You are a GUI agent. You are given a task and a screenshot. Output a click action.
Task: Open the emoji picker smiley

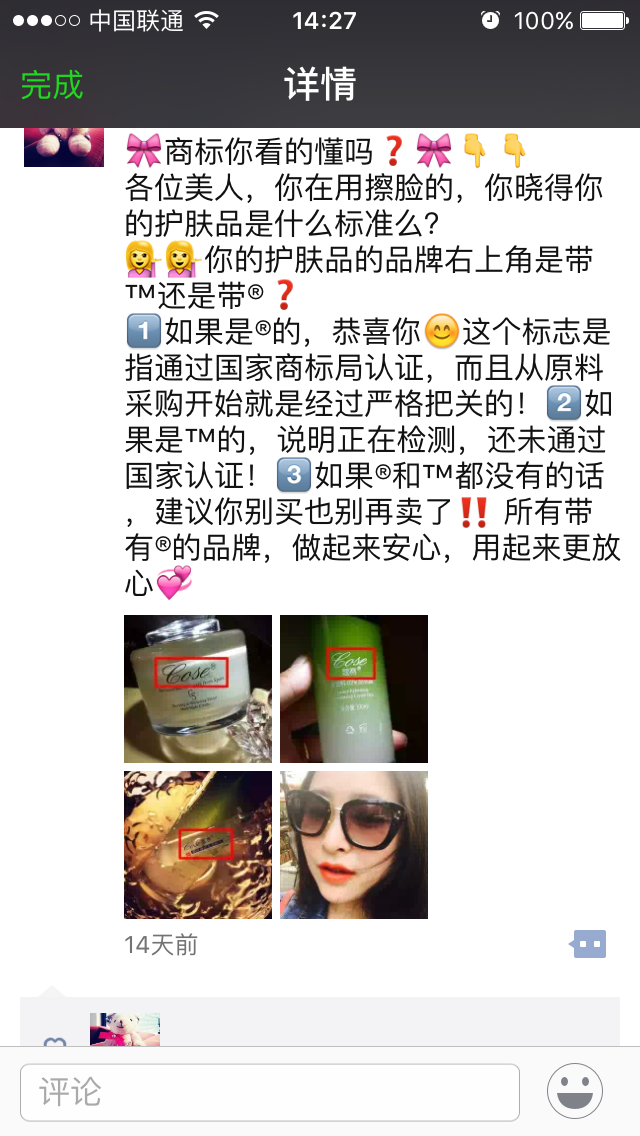click(x=574, y=1091)
